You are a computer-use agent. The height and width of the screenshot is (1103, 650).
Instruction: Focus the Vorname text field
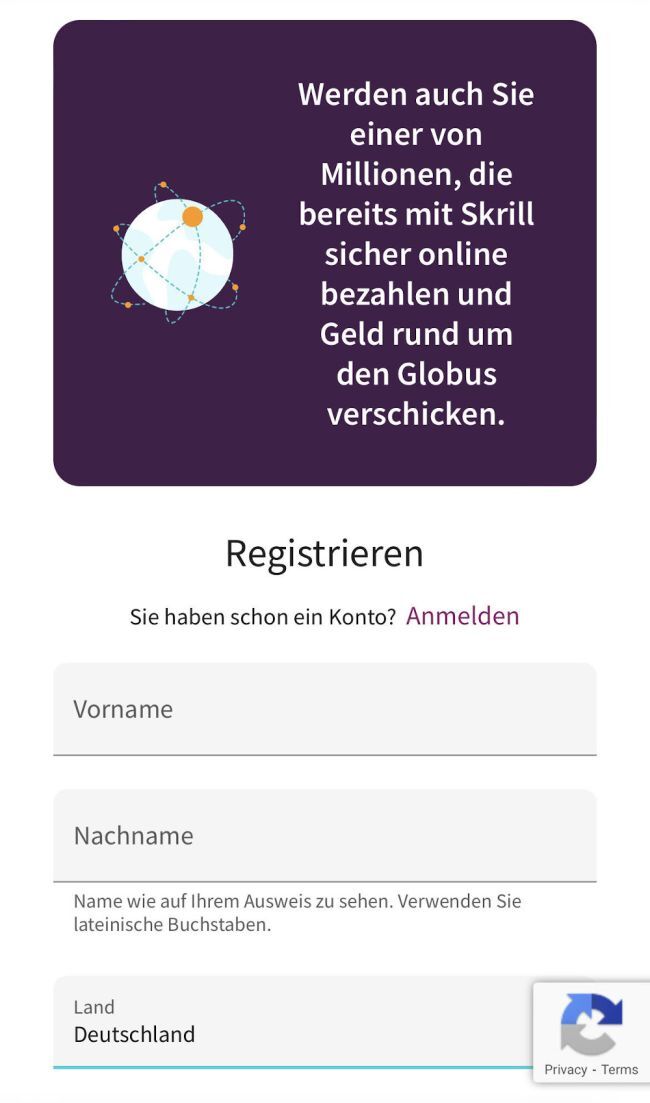pos(324,709)
